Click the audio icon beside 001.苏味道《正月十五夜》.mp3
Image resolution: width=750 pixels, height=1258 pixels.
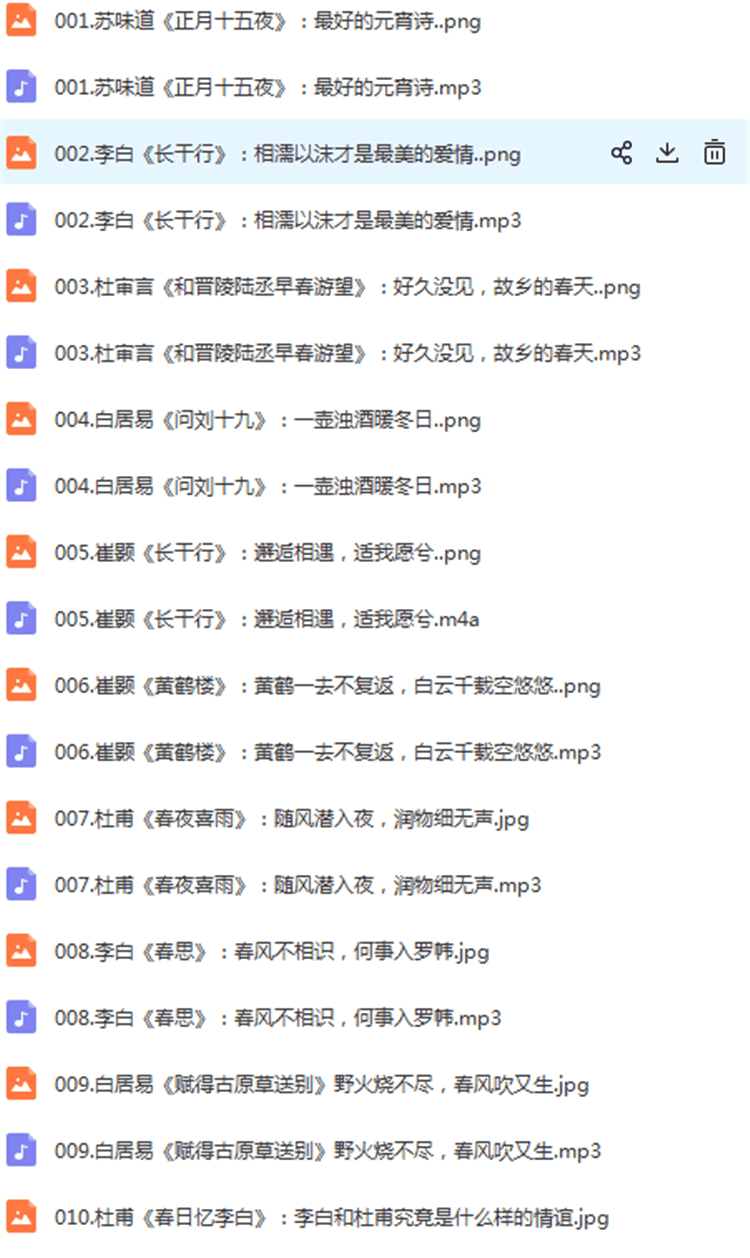[21, 87]
